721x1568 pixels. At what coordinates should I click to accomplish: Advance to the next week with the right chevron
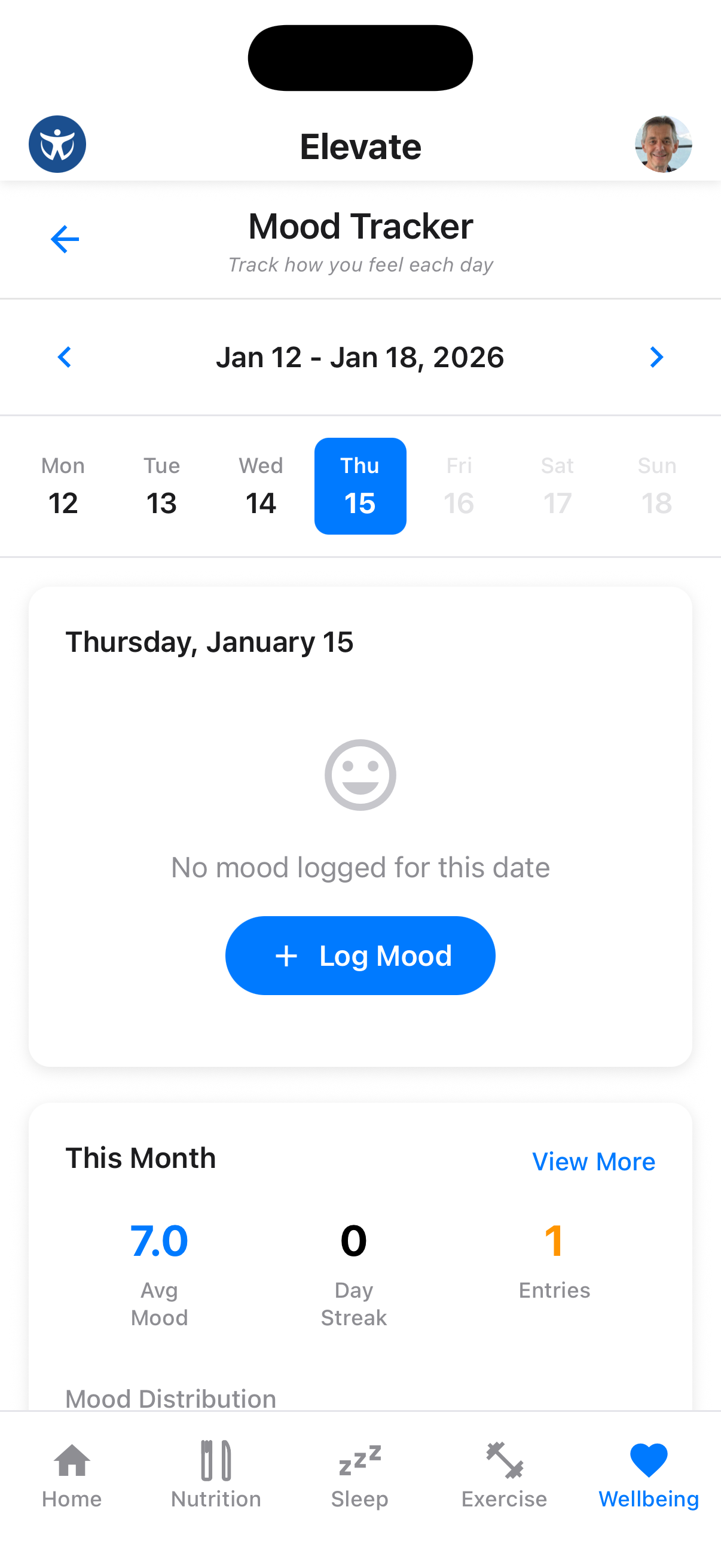coord(656,356)
